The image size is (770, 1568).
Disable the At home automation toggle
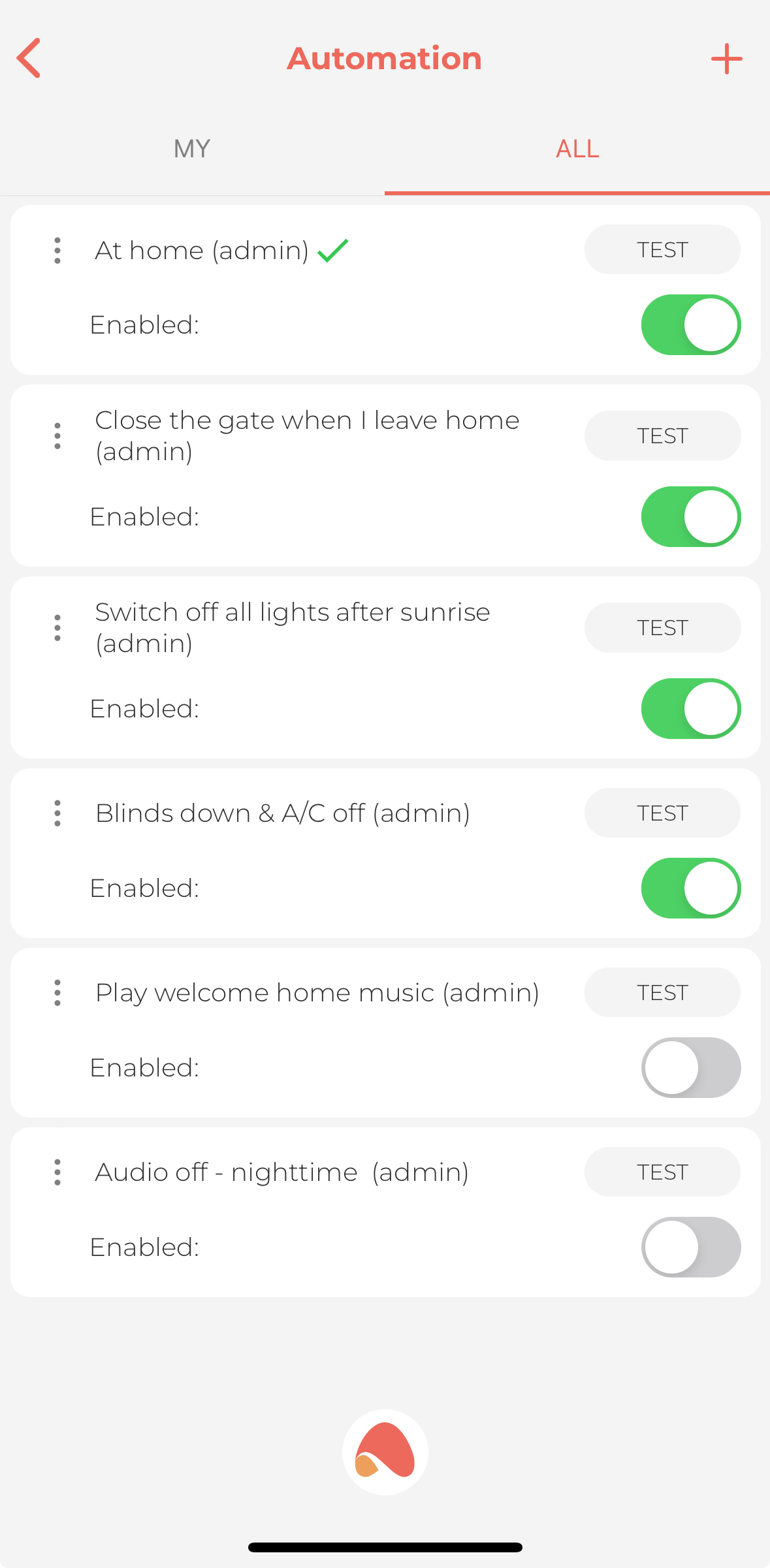pos(691,324)
